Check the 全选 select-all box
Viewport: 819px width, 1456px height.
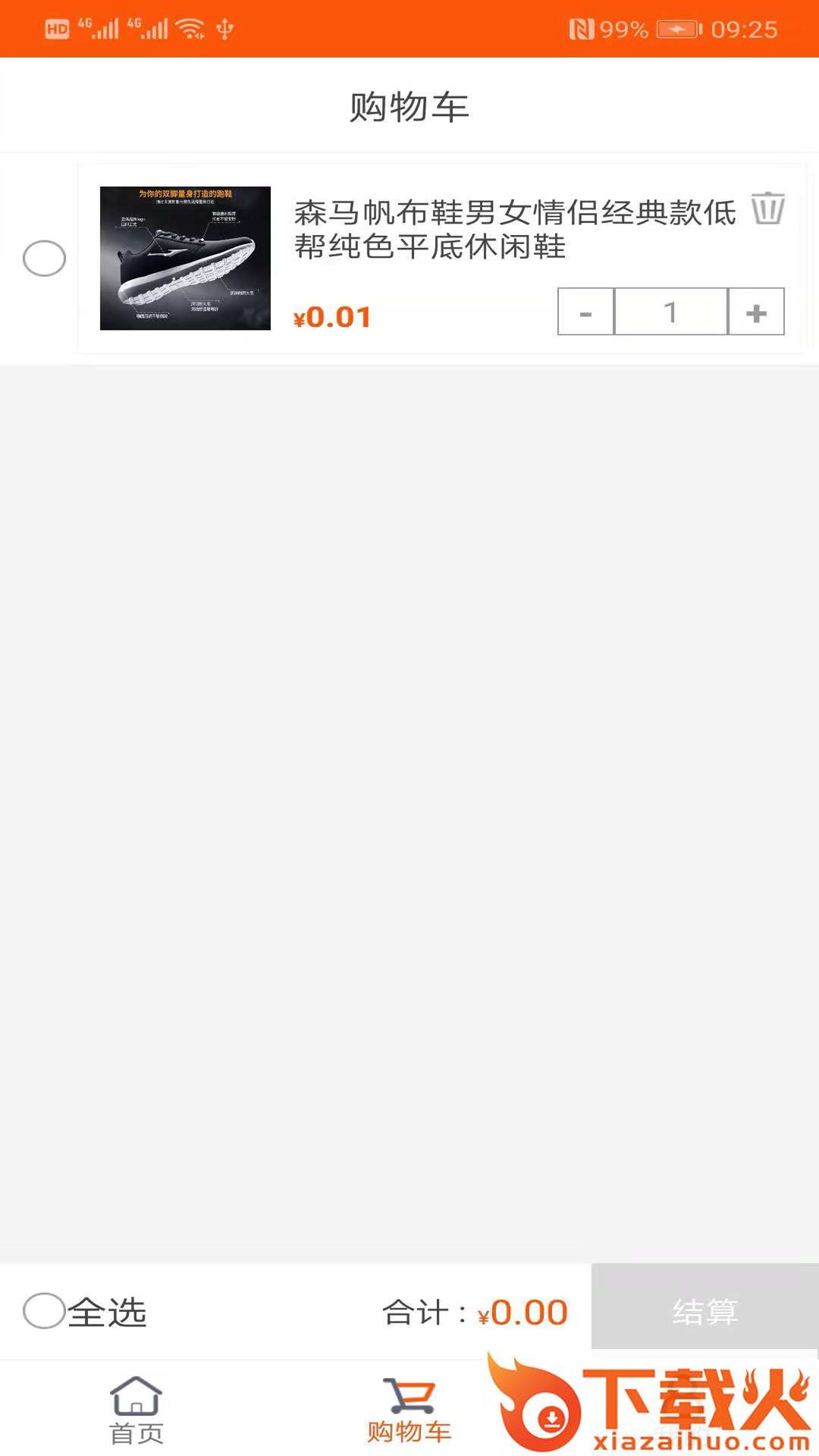pyautogui.click(x=44, y=1311)
